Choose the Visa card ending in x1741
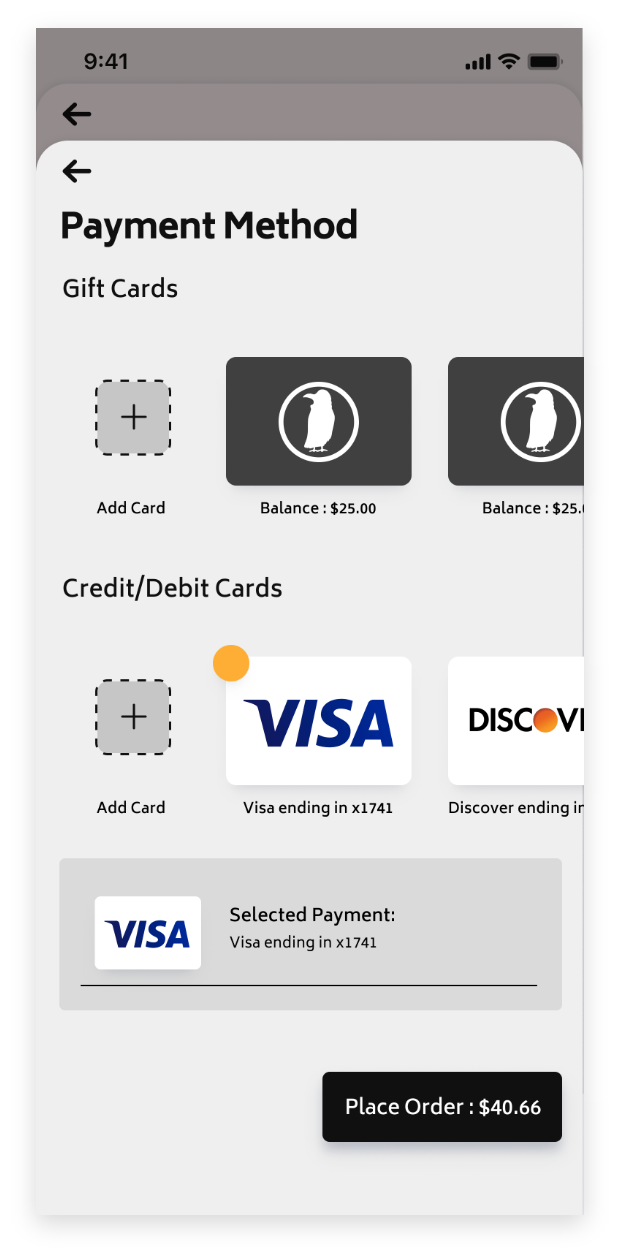 point(319,721)
